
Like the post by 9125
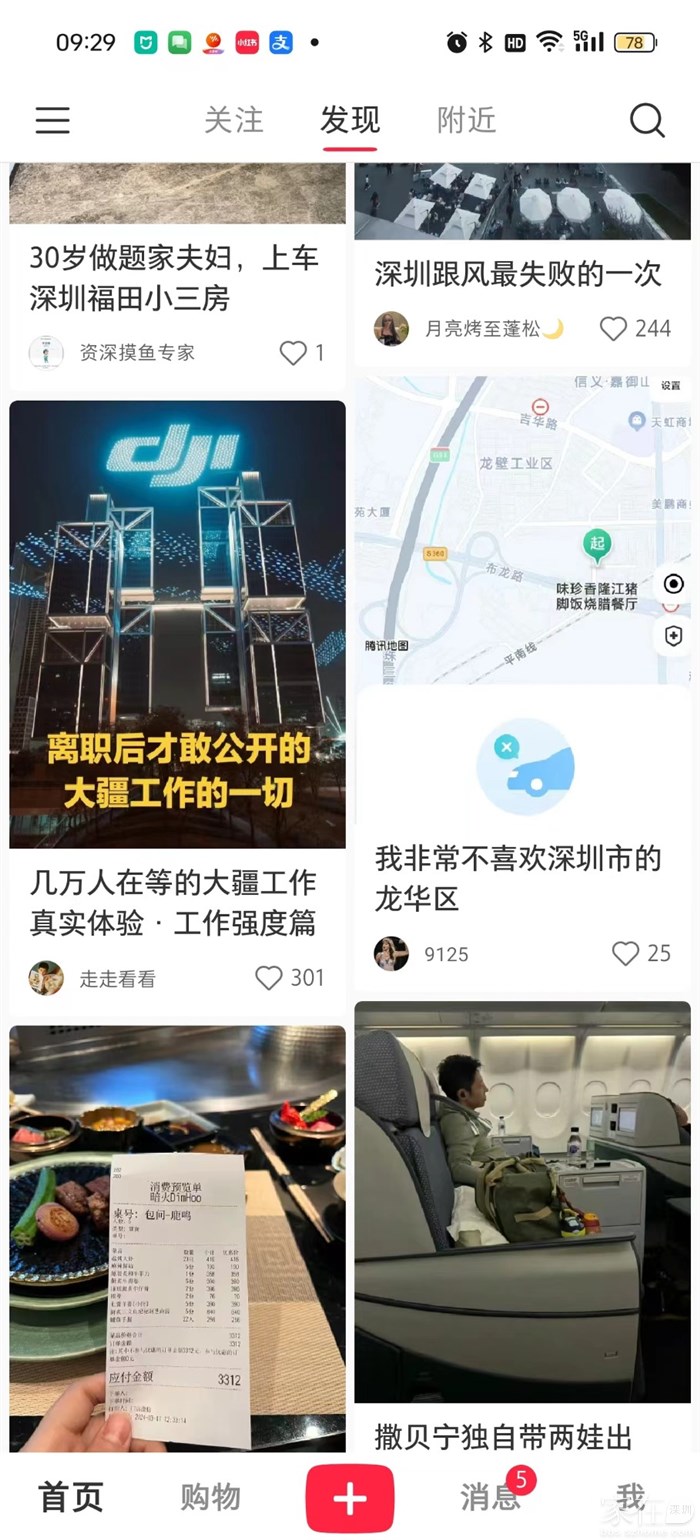pyautogui.click(x=626, y=953)
